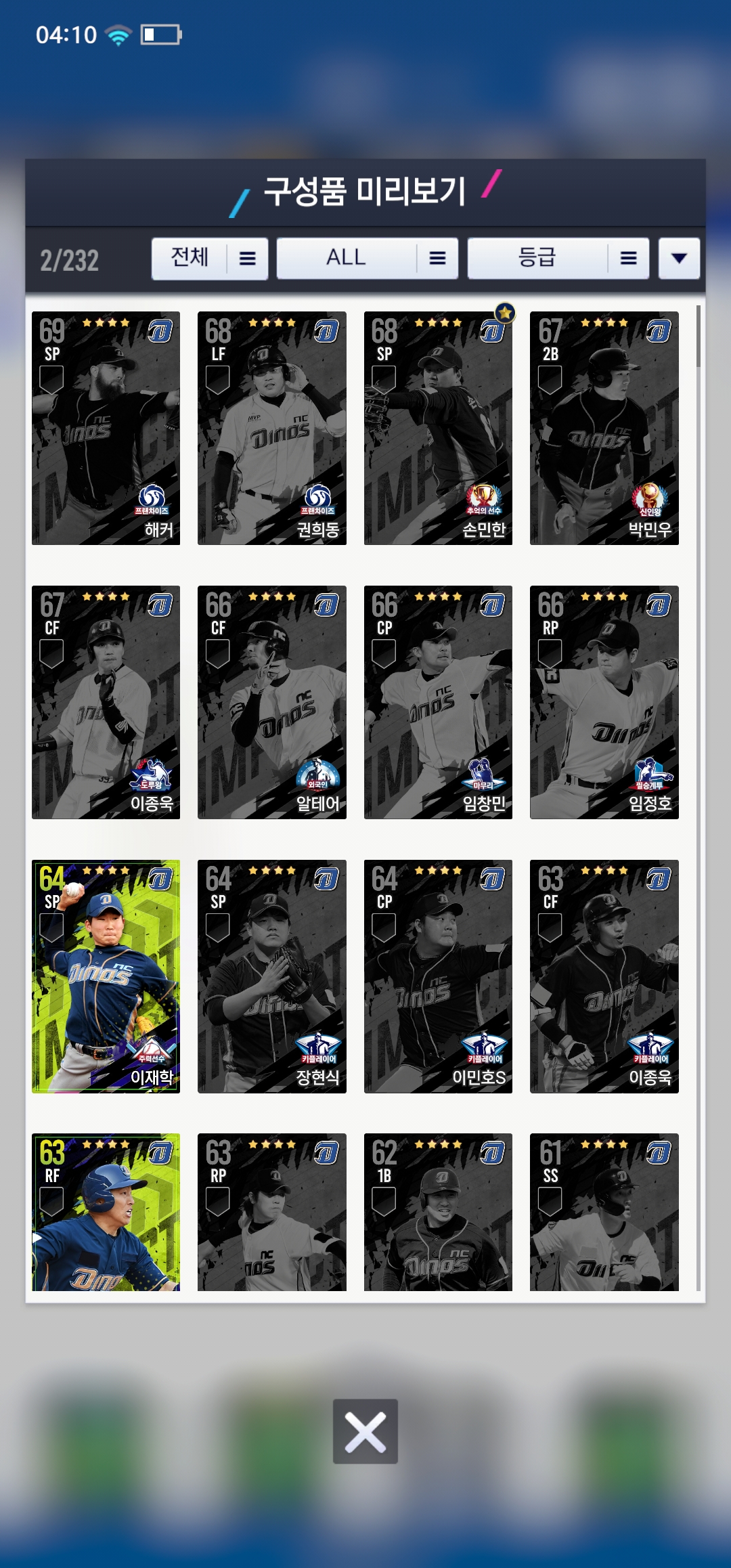
Task: Open 임정호 player card
Action: click(x=604, y=702)
